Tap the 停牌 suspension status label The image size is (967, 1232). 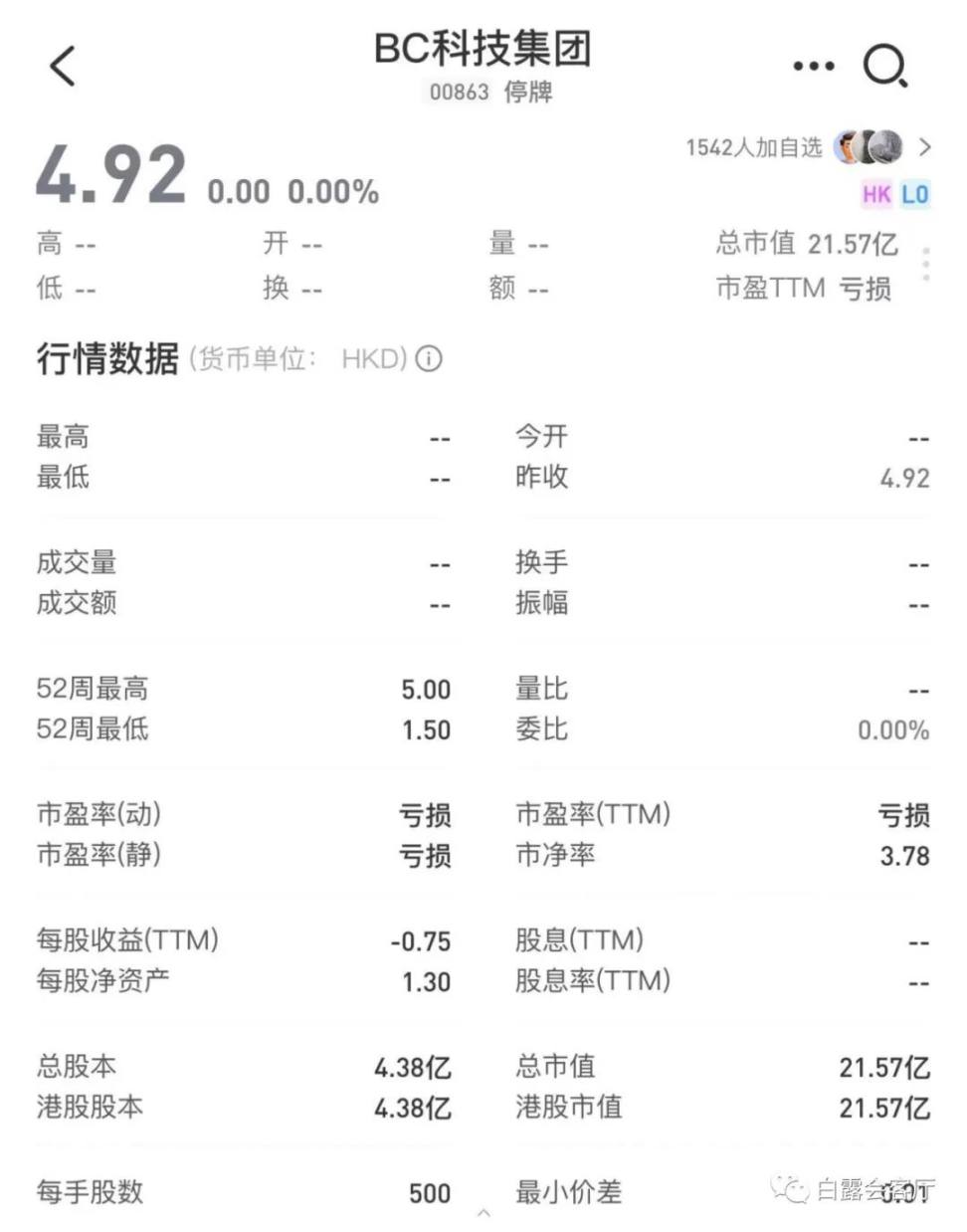531,94
